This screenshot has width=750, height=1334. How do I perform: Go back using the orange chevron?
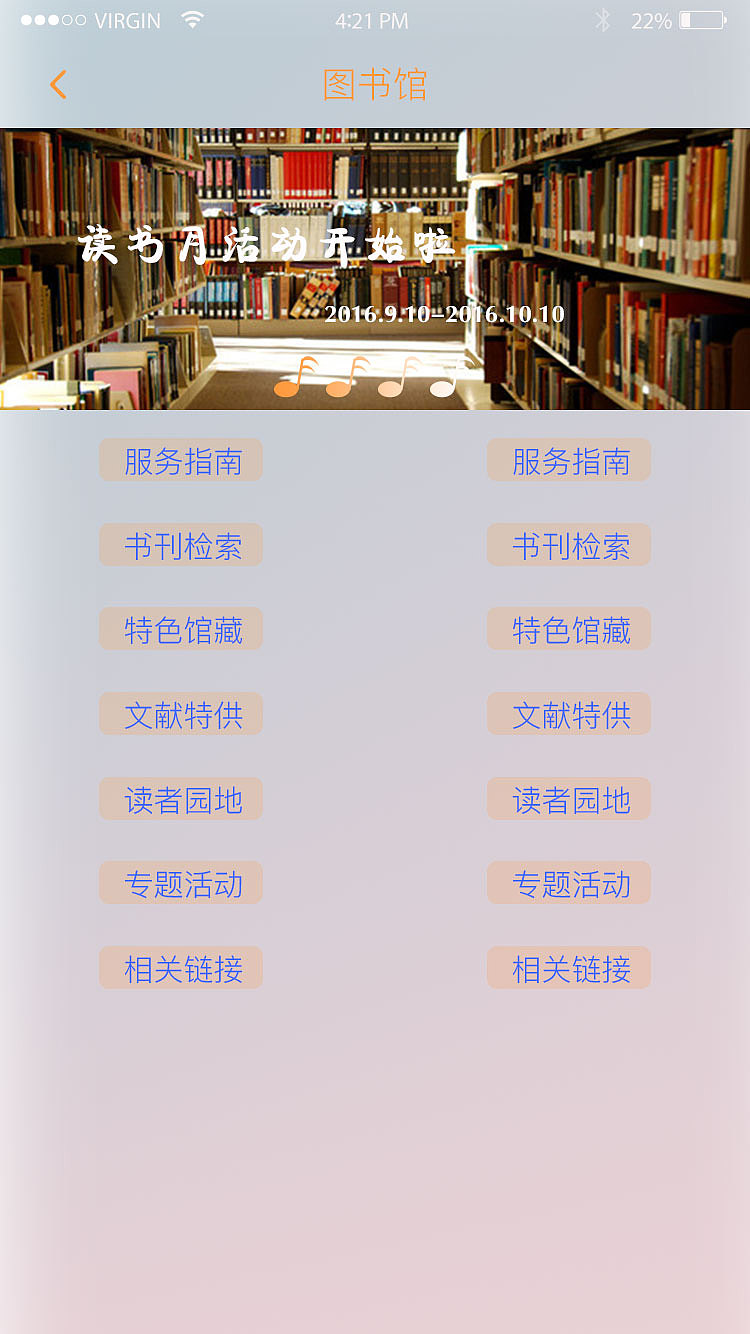(x=57, y=84)
